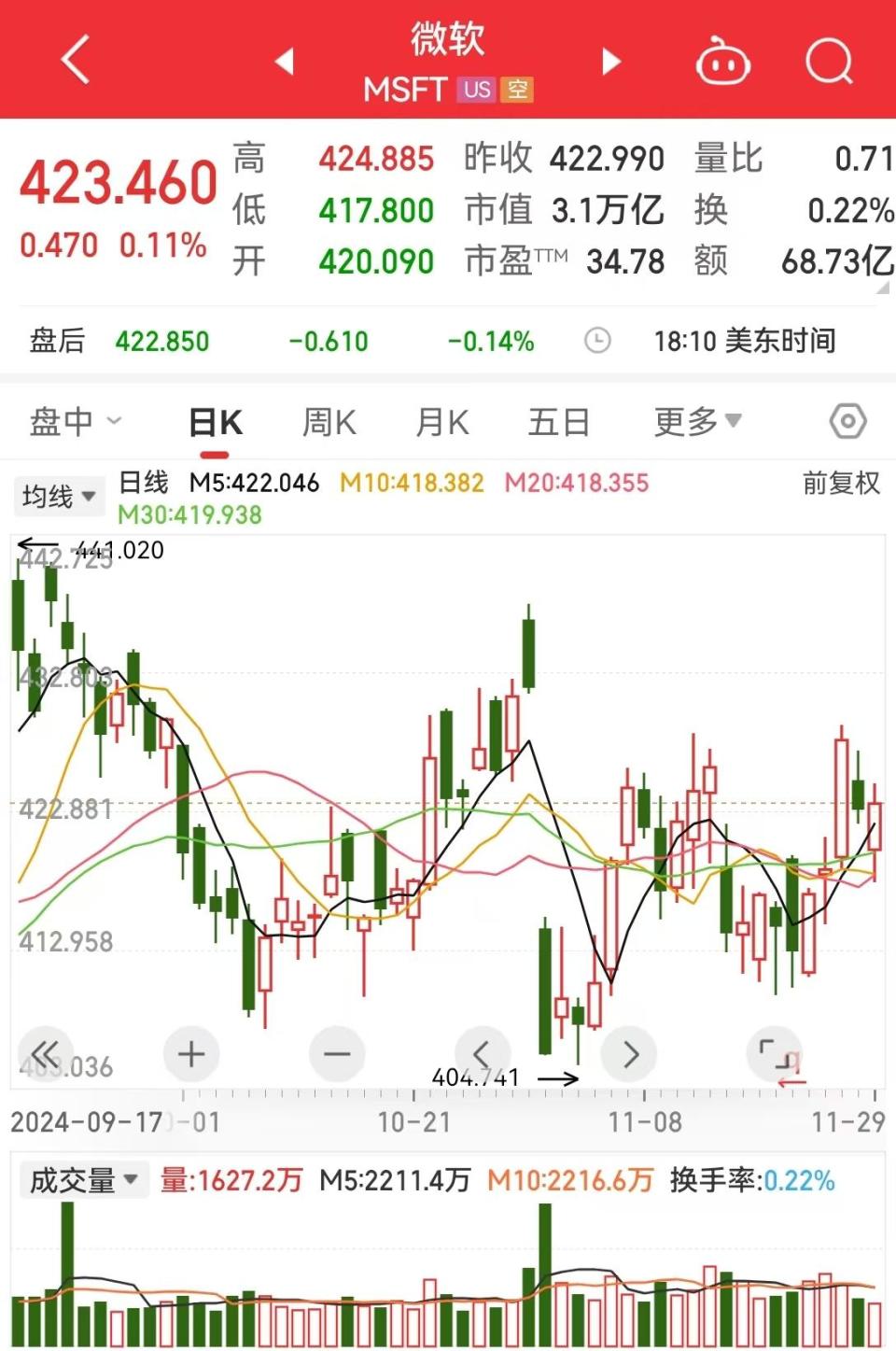
Task: Click the clock icon beside after-hours time
Action: coord(597,342)
